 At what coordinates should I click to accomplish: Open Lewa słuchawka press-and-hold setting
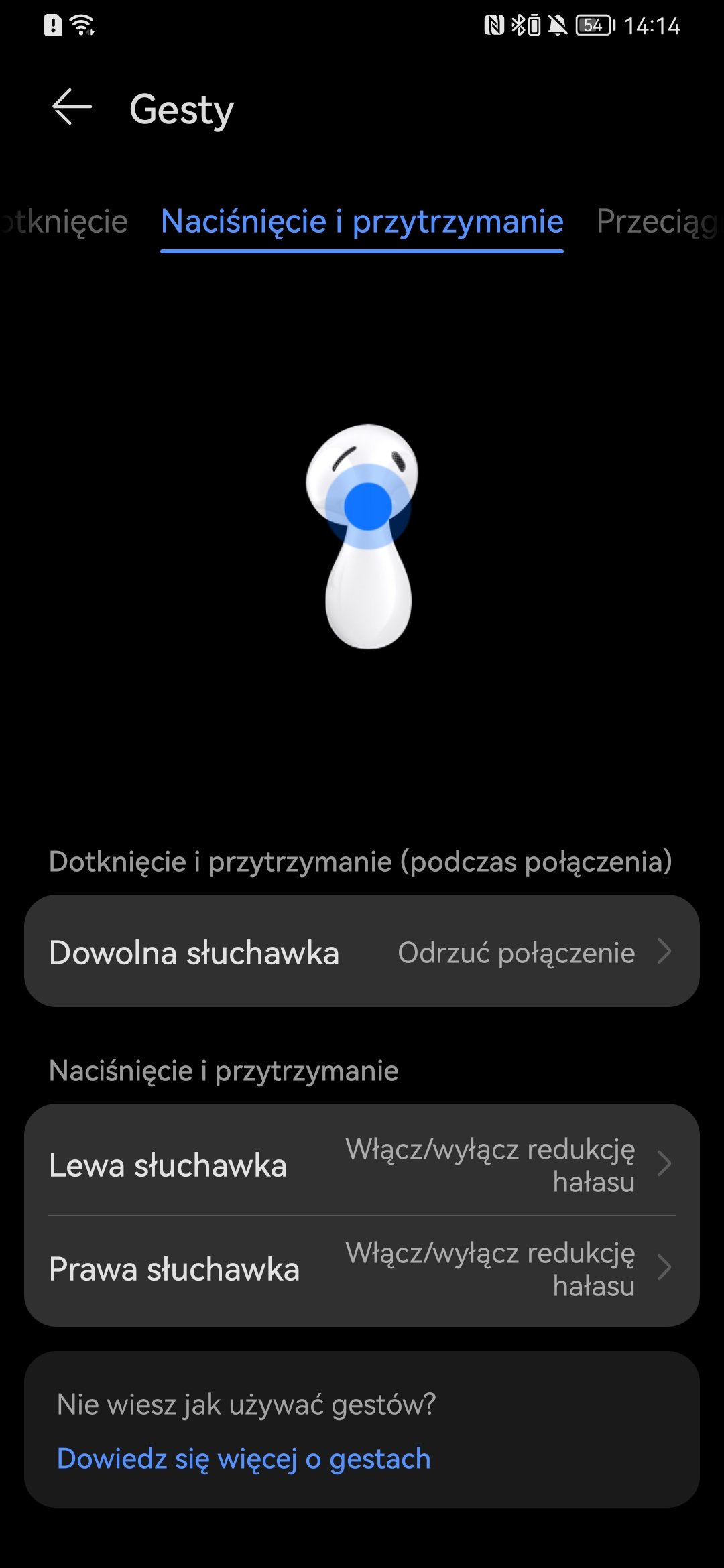362,1163
